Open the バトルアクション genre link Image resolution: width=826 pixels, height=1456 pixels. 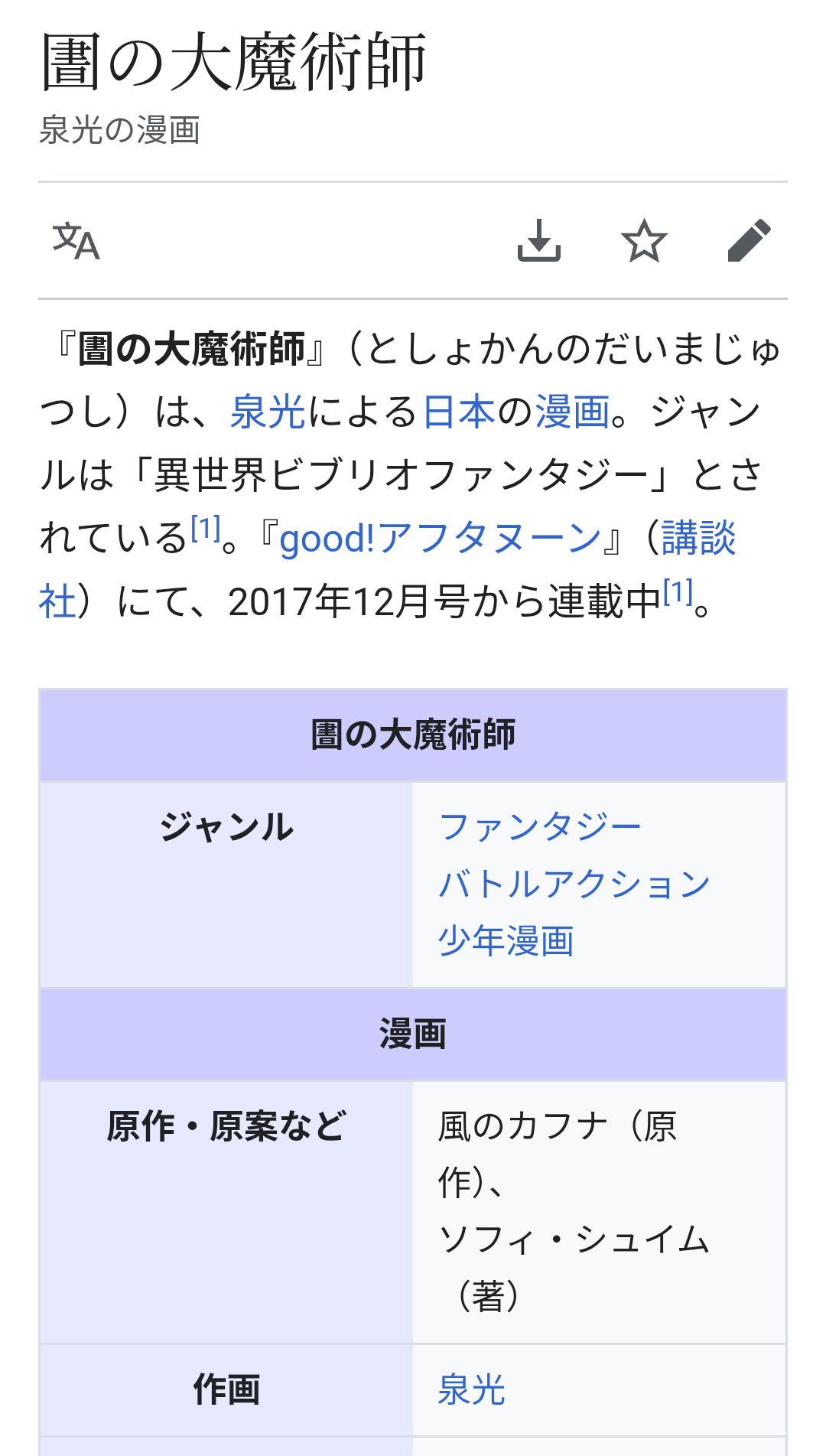pos(574,884)
